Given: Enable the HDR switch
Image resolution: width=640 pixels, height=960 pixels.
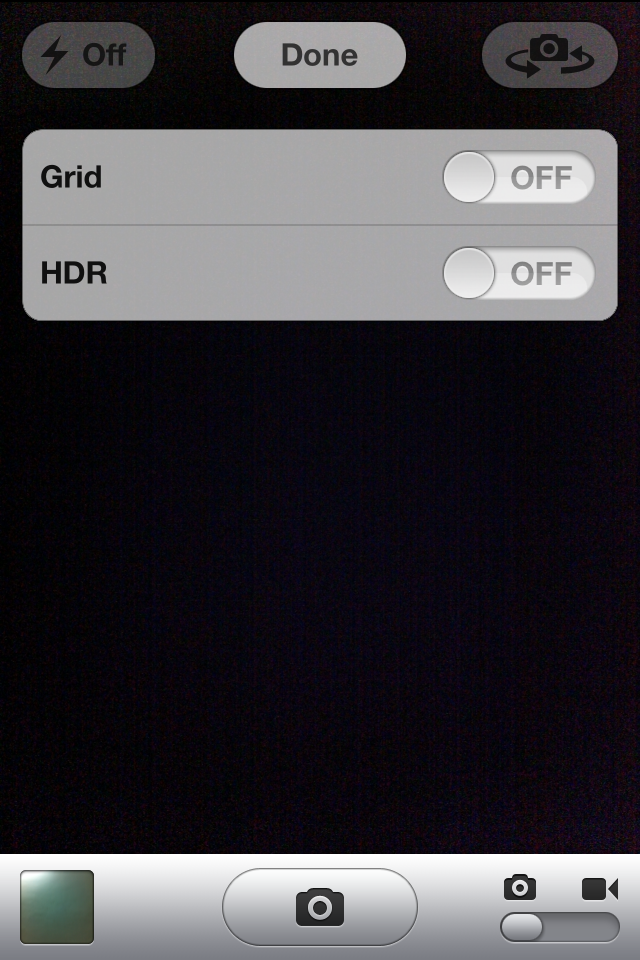Looking at the screenshot, I should 518,273.
